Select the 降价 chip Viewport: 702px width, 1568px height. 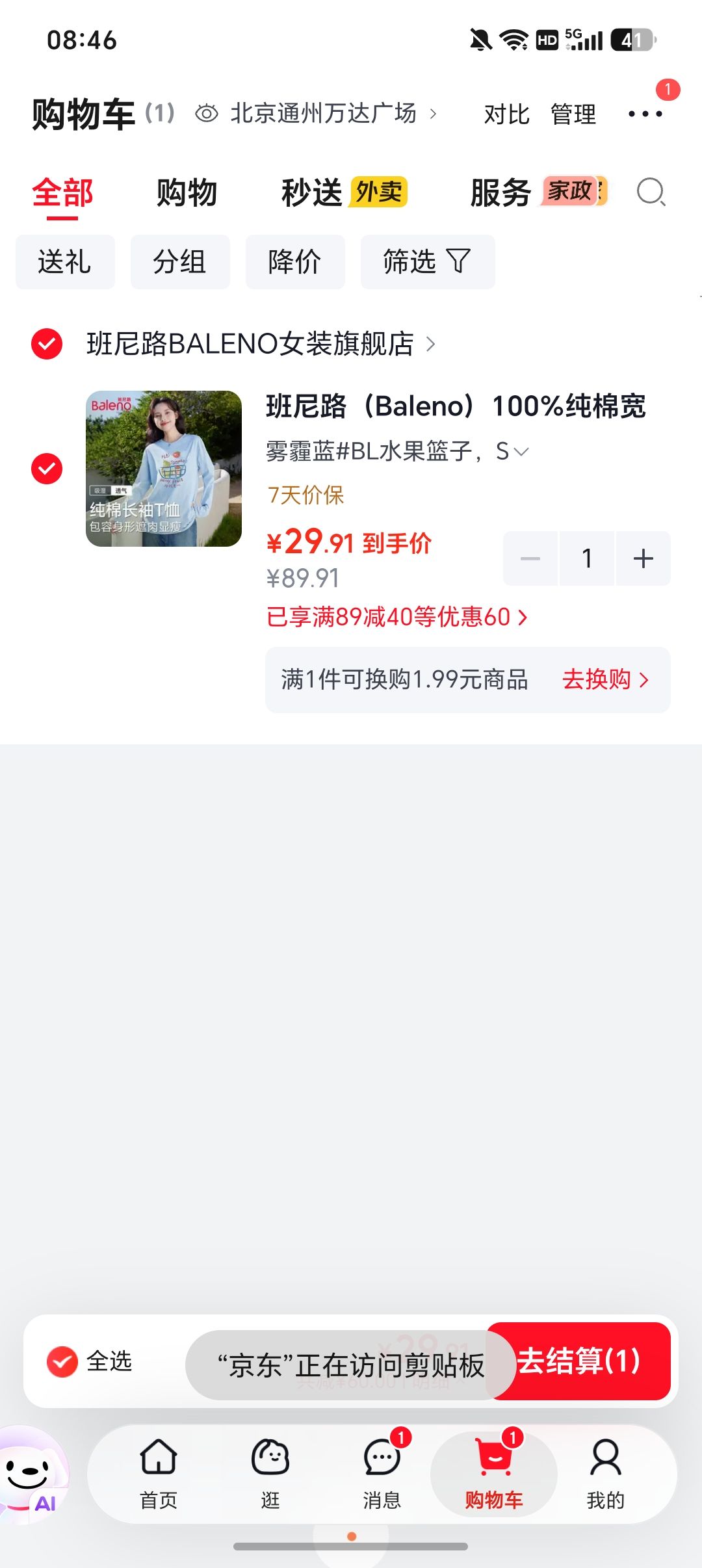tap(295, 262)
